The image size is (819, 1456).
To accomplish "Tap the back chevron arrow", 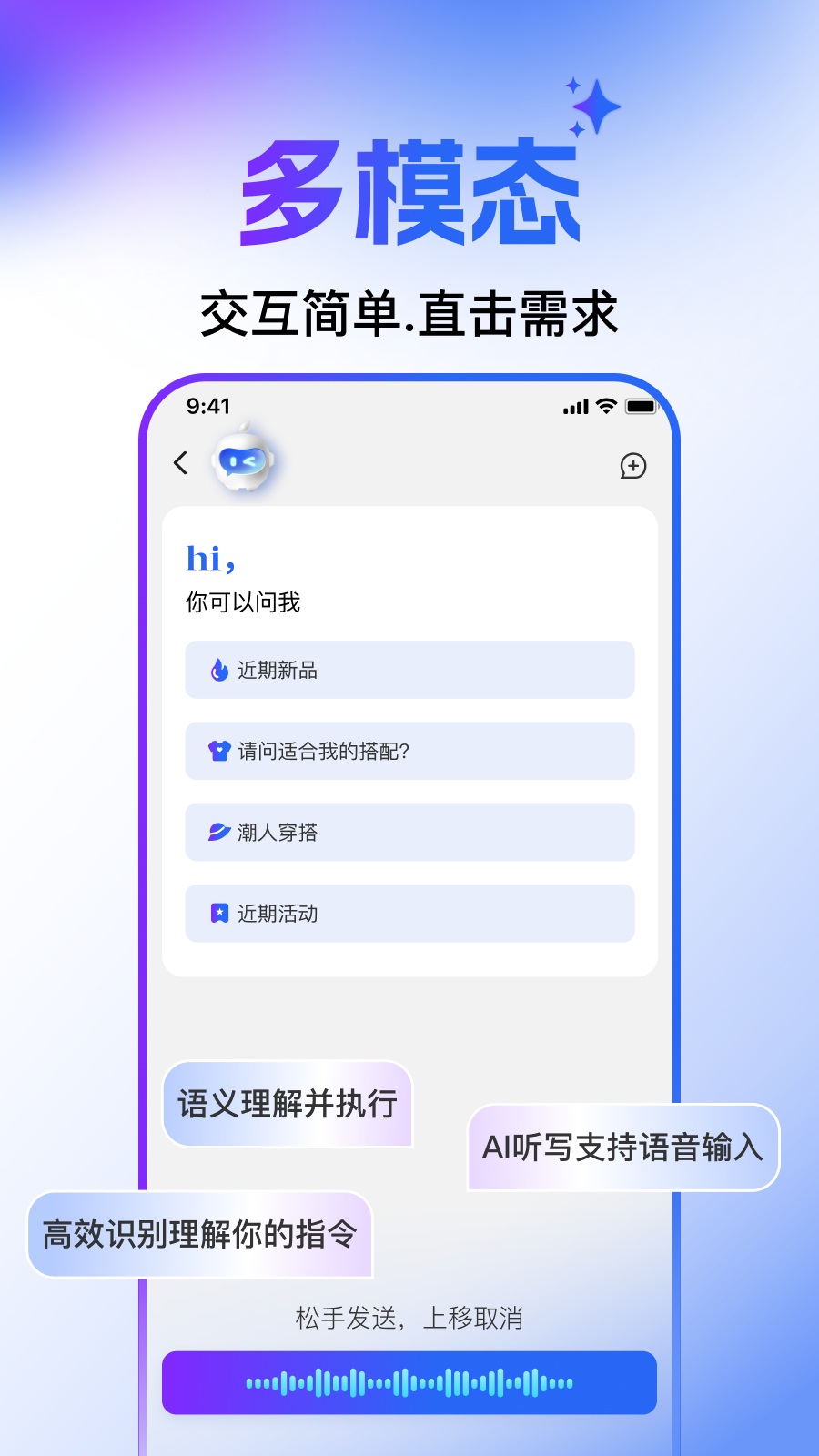I will pos(180,464).
